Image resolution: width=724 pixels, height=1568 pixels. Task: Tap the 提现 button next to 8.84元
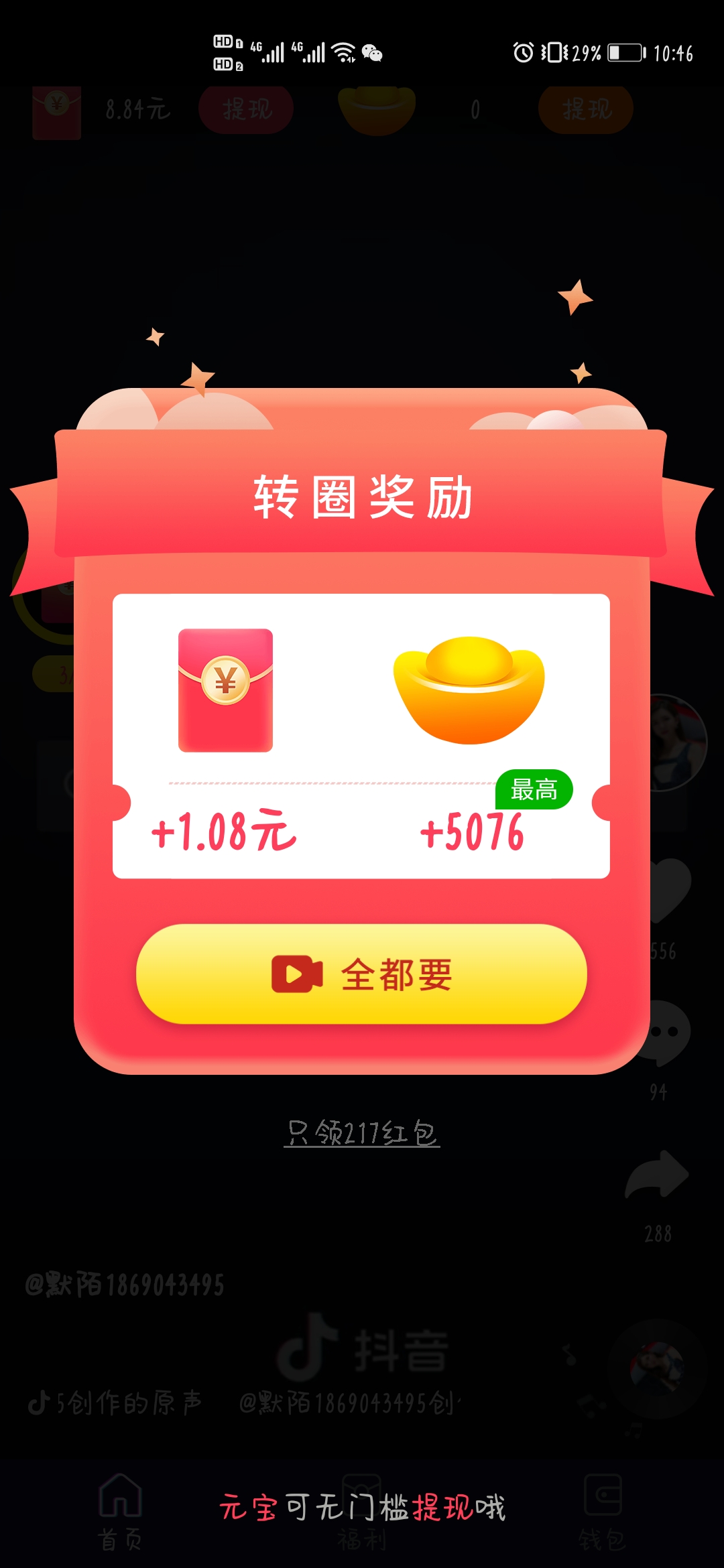[246, 111]
